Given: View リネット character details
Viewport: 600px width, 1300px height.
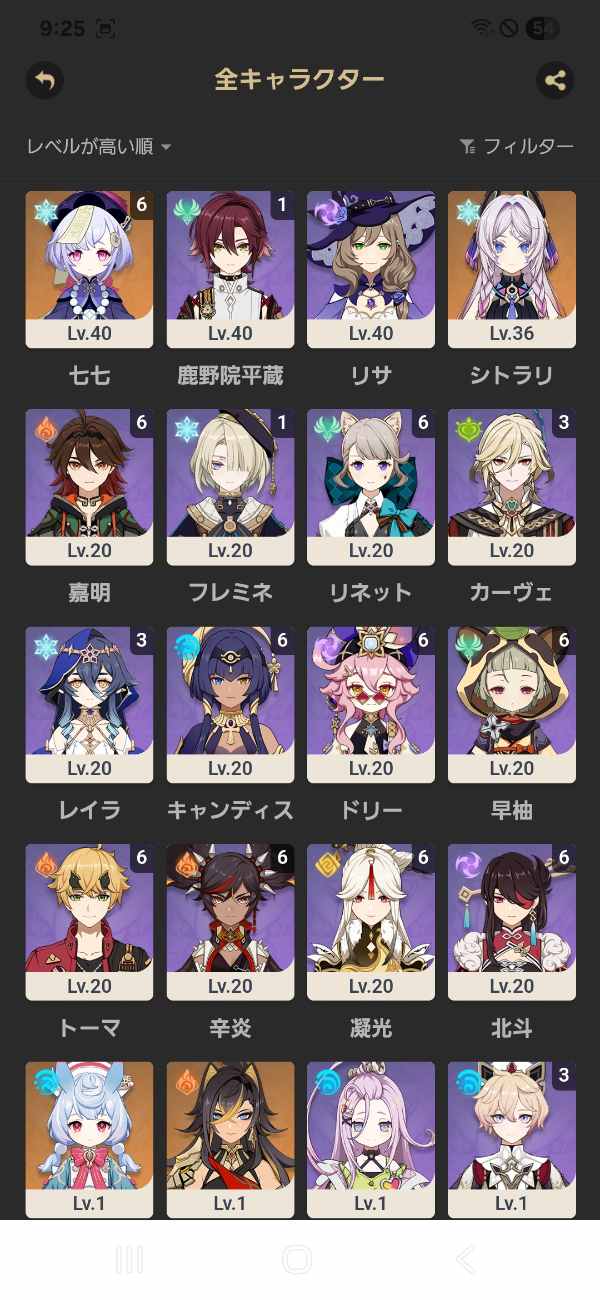Looking at the screenshot, I should 371,487.
